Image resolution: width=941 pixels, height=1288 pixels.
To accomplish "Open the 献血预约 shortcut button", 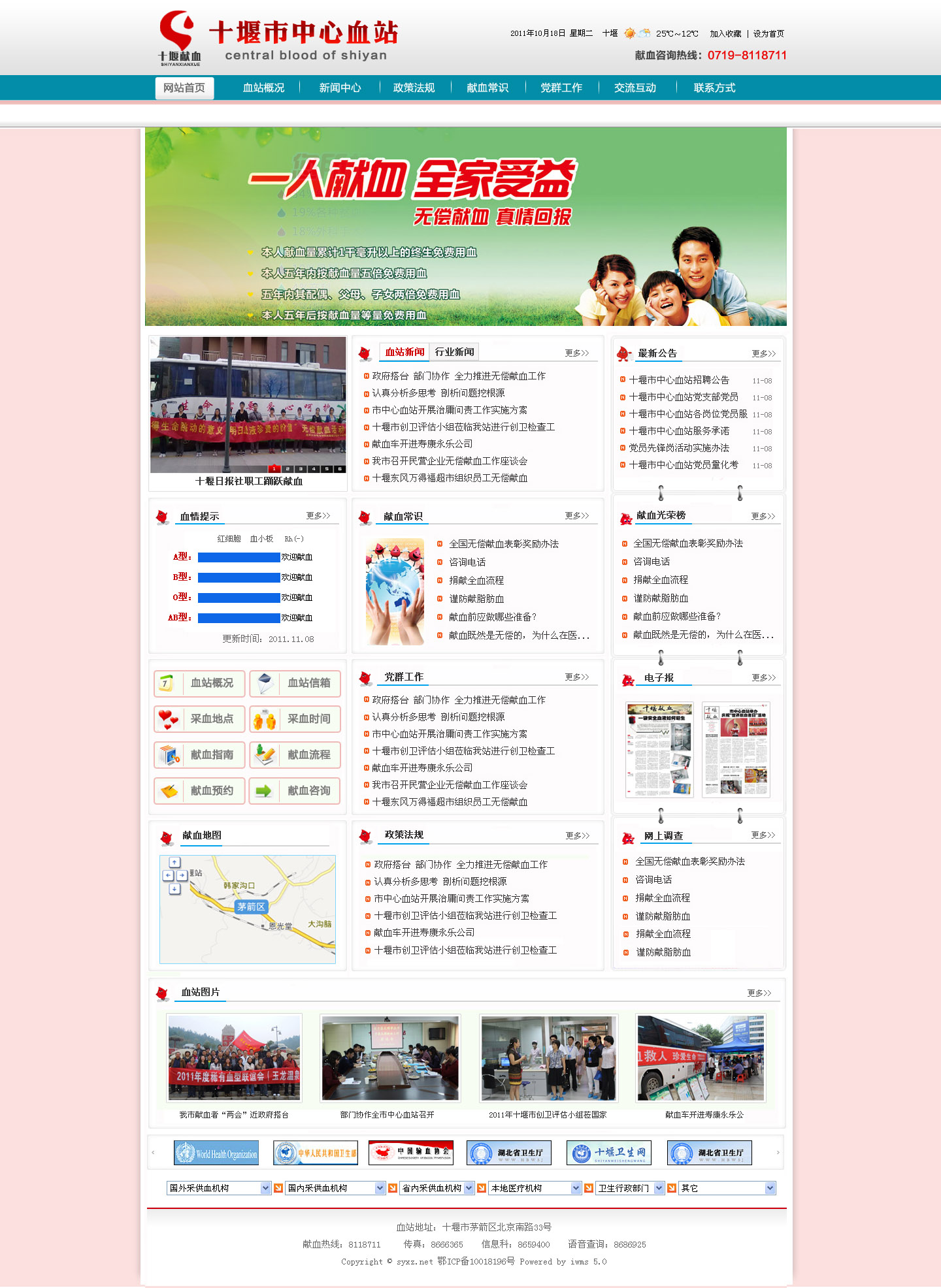I will pyautogui.click(x=200, y=791).
